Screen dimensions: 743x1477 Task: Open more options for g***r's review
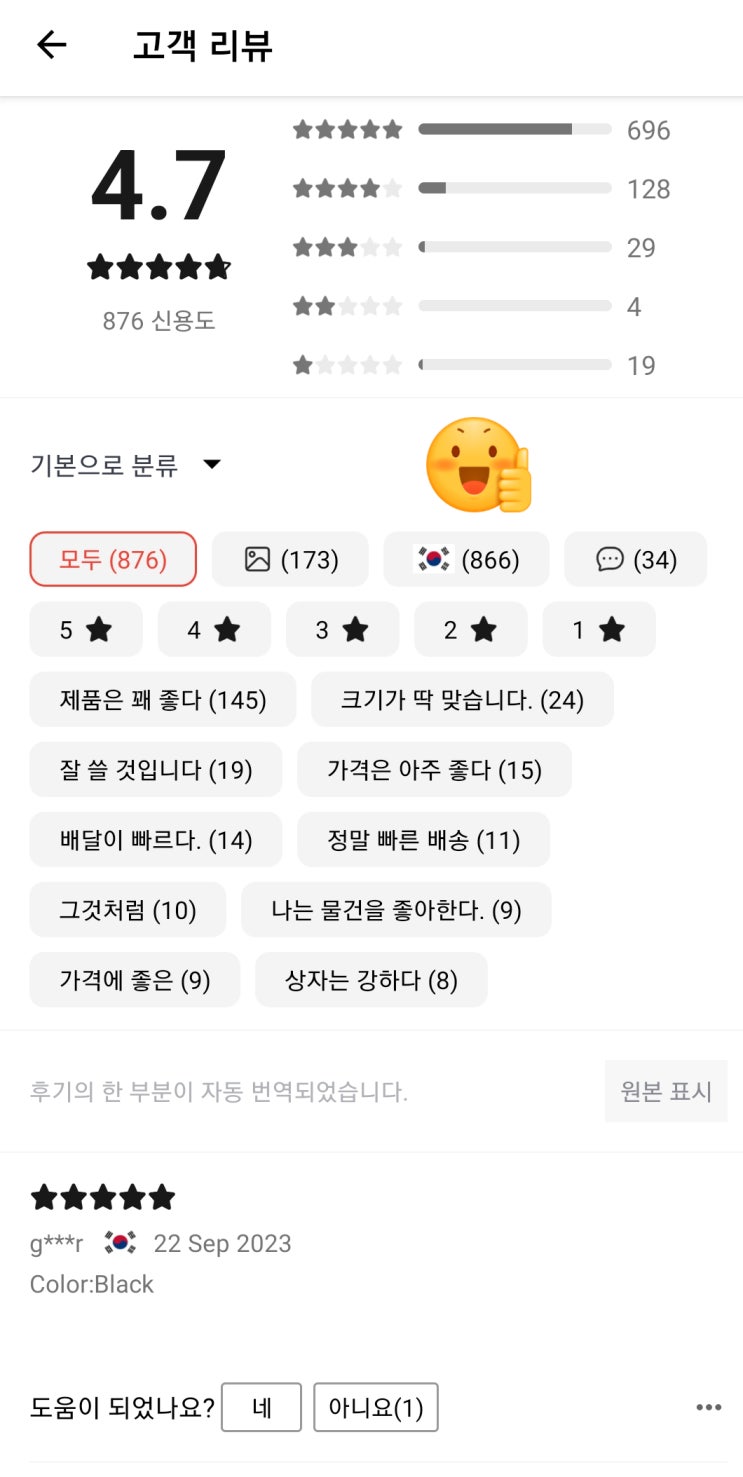tap(708, 1408)
